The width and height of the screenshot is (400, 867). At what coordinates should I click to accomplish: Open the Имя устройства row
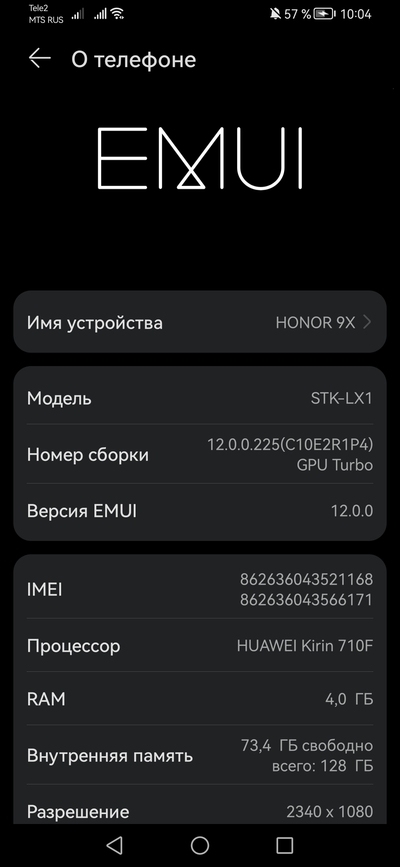200,322
